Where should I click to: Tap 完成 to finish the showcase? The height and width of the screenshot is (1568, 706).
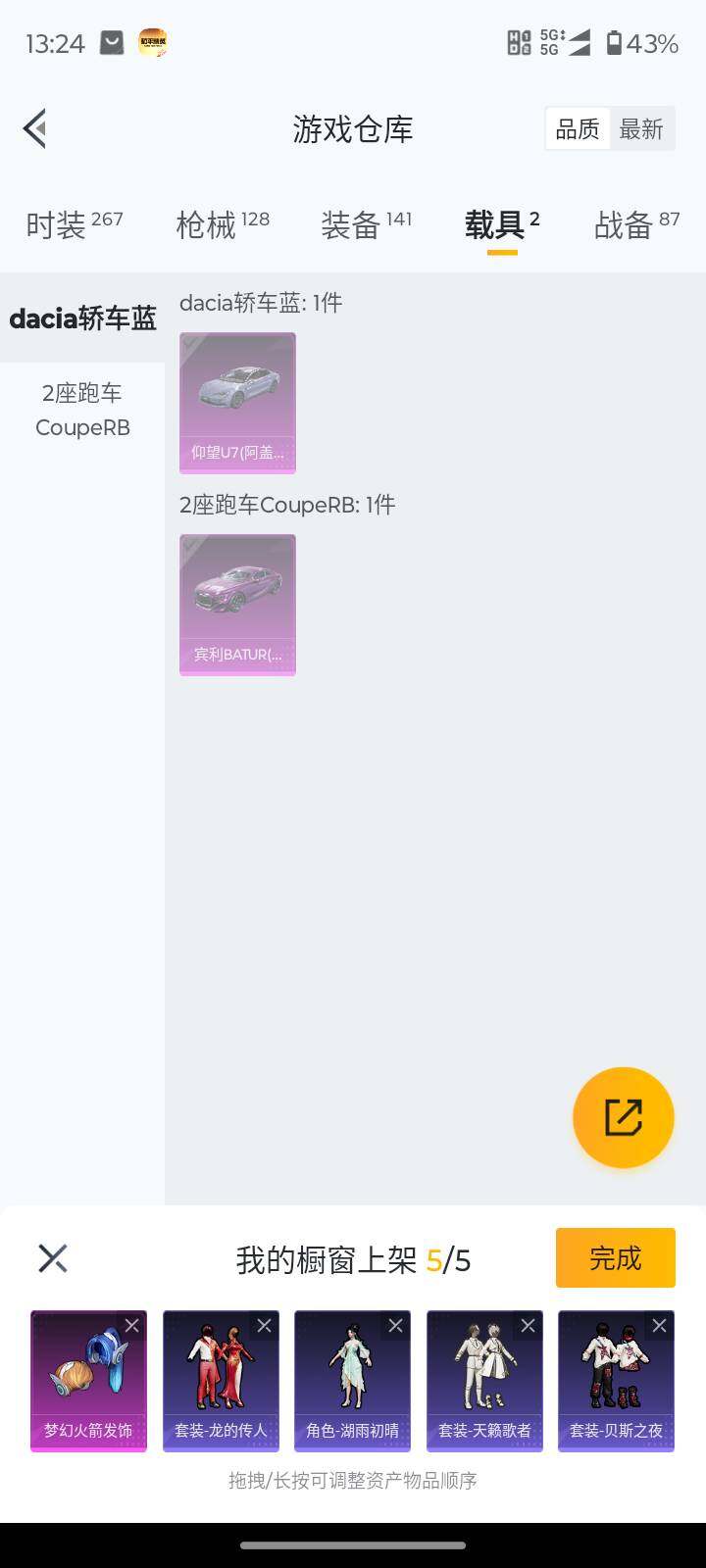[x=615, y=1257]
